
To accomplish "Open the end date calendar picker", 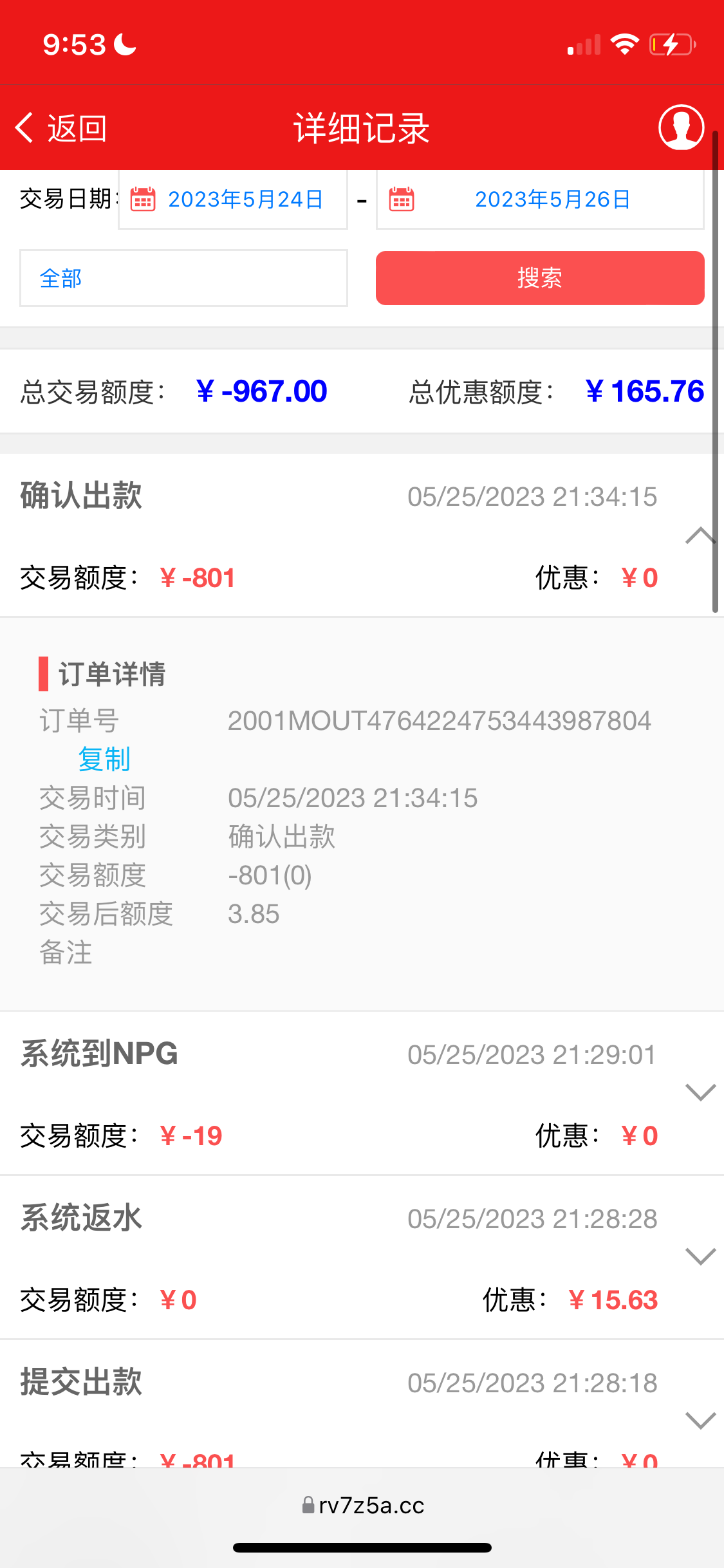I will [x=401, y=200].
